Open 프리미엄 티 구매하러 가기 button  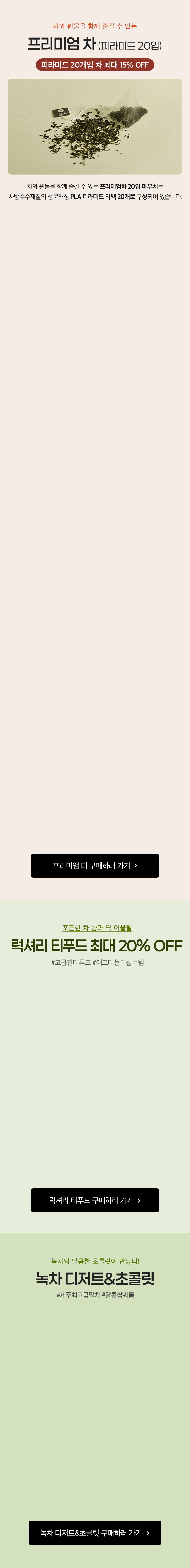click(x=95, y=865)
